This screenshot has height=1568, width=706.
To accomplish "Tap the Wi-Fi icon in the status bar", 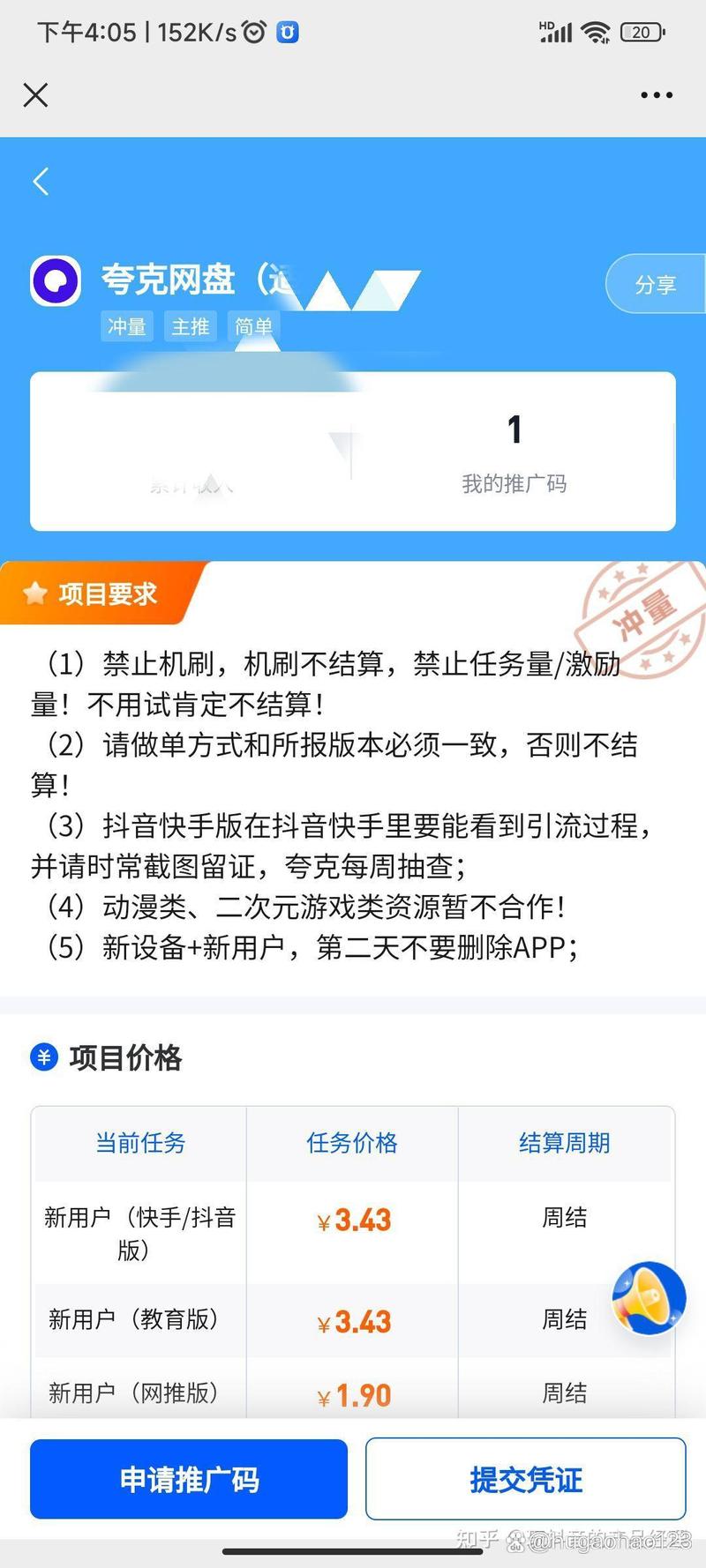I will click(x=597, y=31).
